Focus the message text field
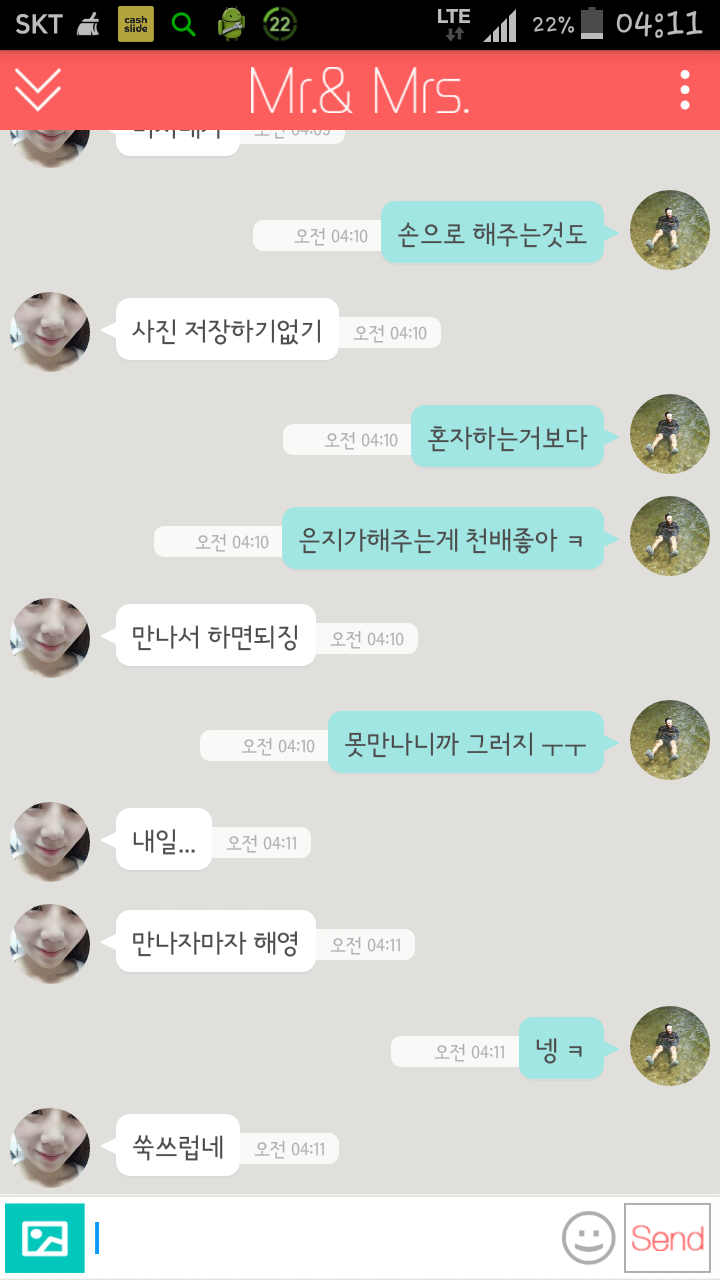The image size is (720, 1280). [320, 1238]
